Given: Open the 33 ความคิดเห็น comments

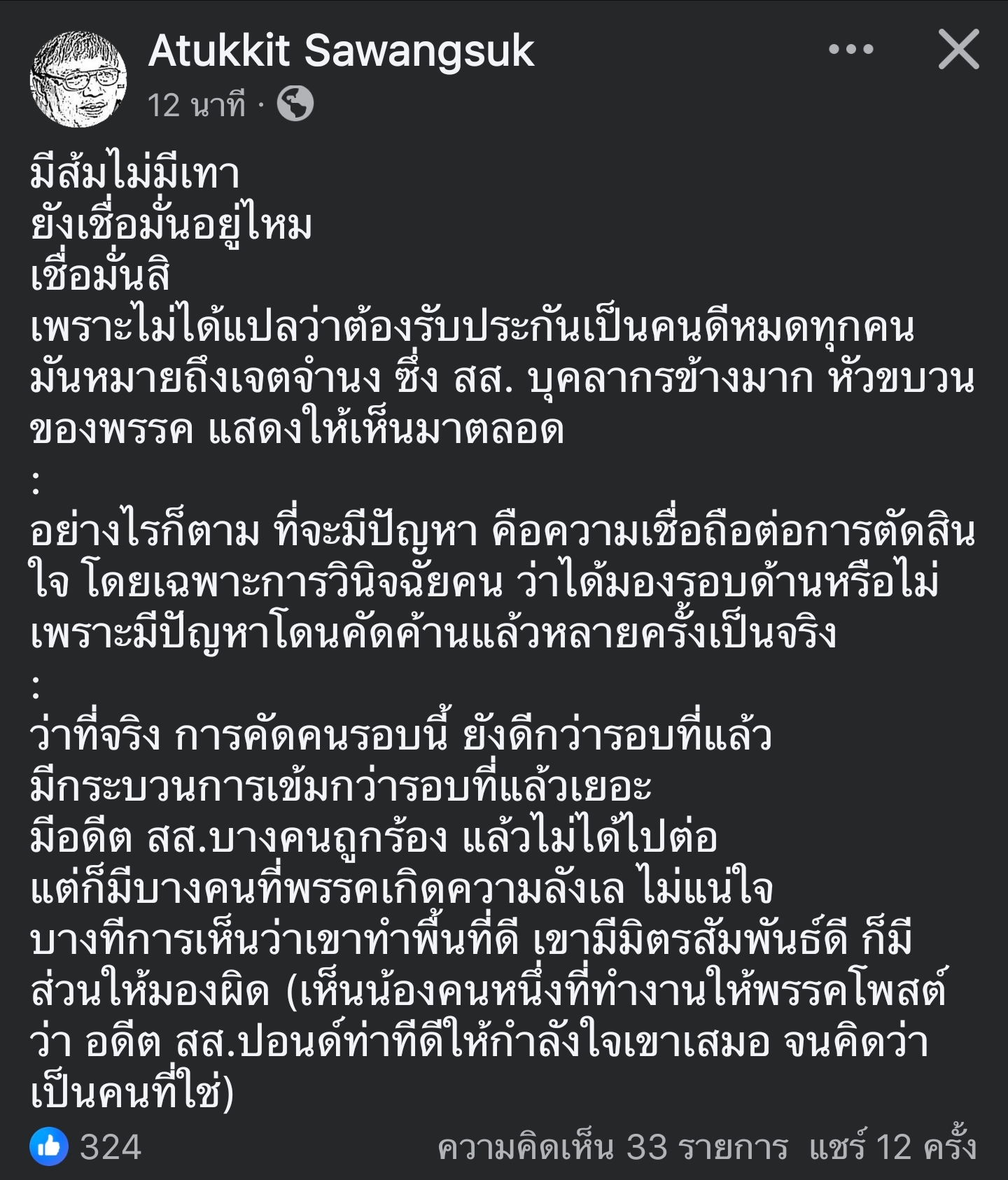Looking at the screenshot, I should [612, 1147].
